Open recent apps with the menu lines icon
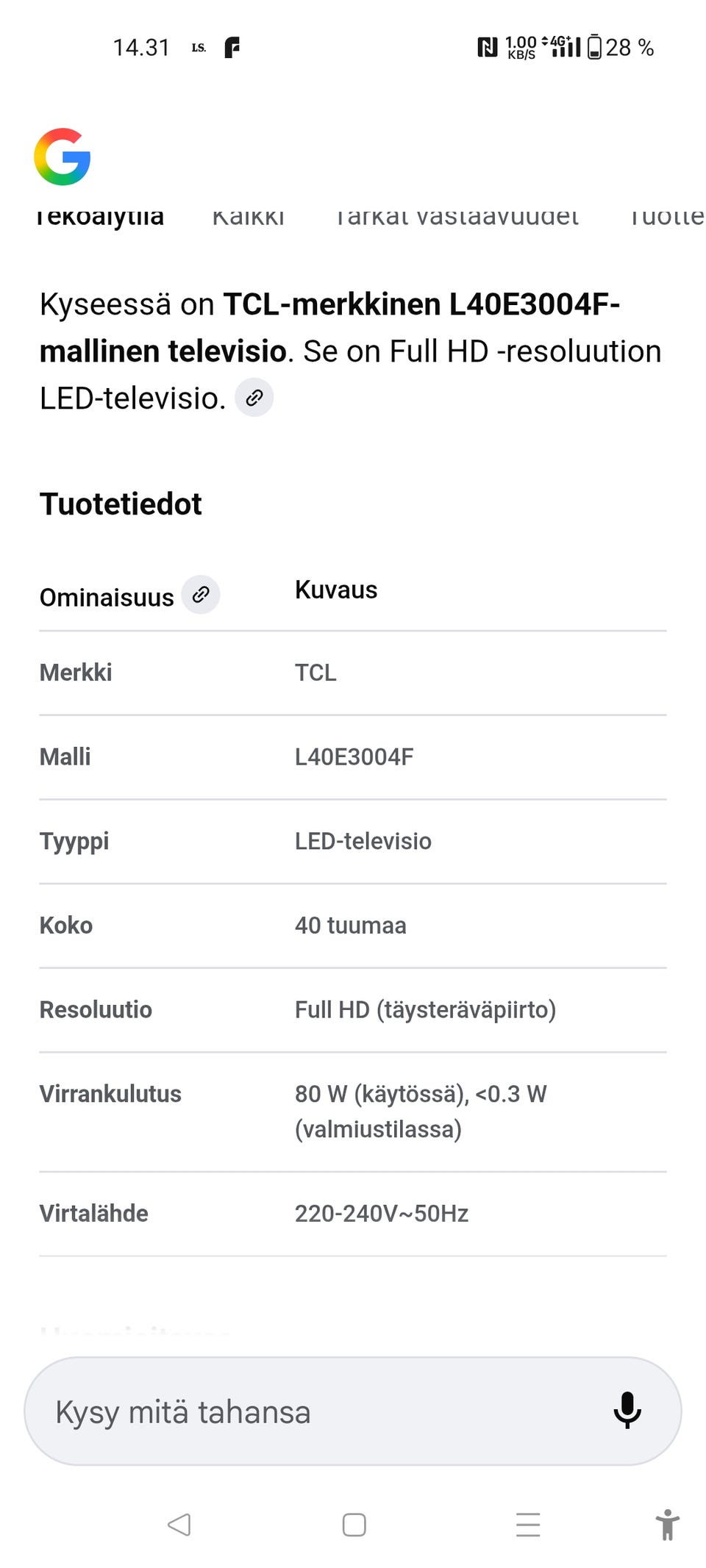The image size is (706, 1568). pyautogui.click(x=528, y=1524)
